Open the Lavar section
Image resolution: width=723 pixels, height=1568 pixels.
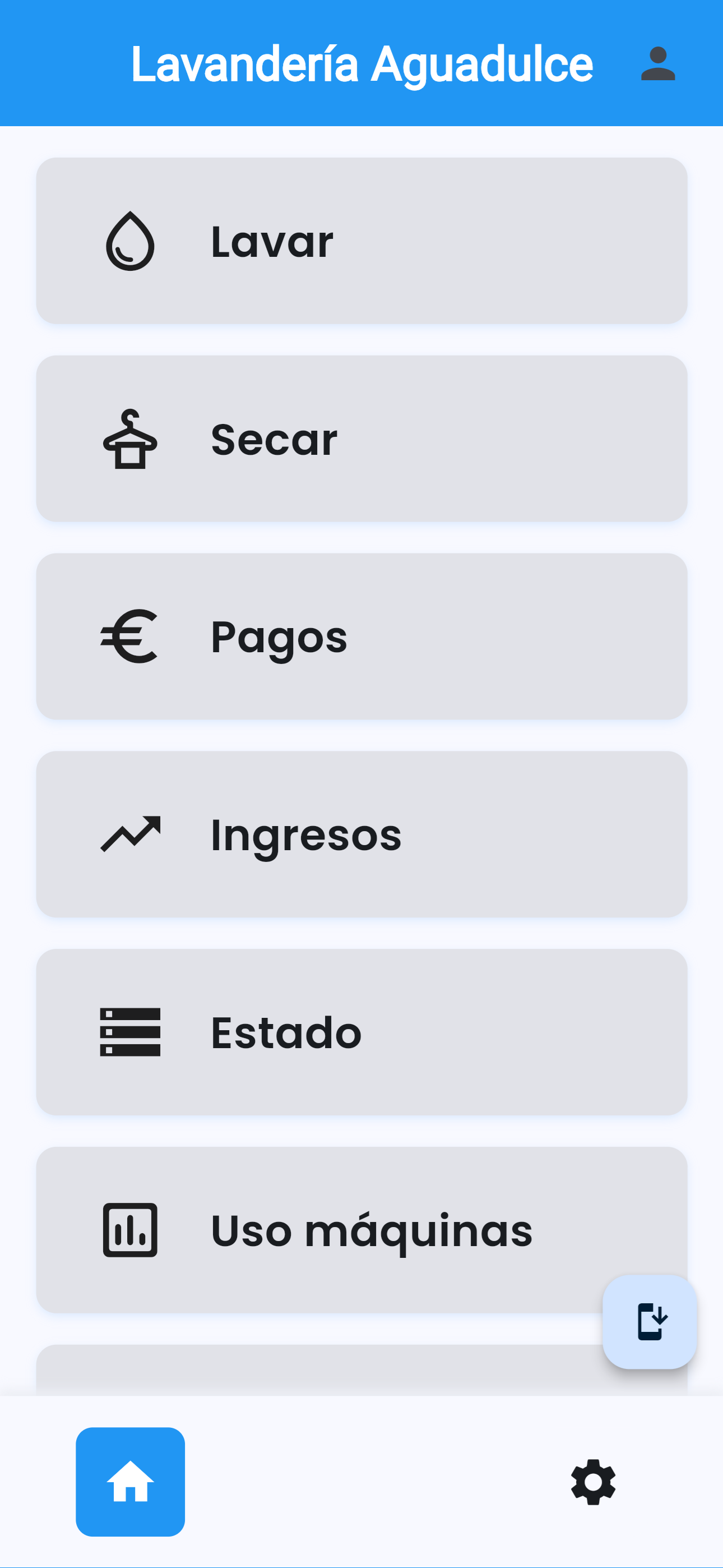361,240
